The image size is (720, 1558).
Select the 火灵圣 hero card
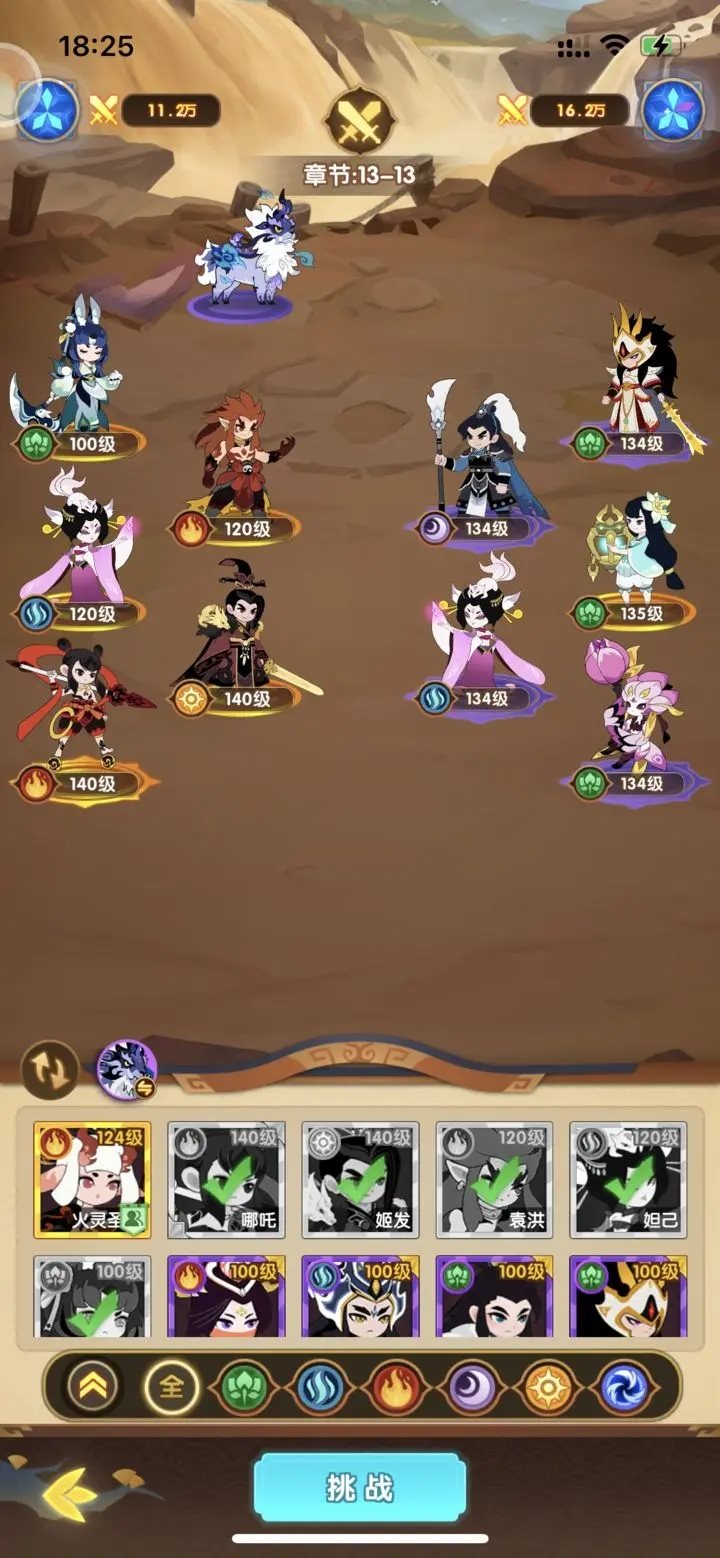92,1180
